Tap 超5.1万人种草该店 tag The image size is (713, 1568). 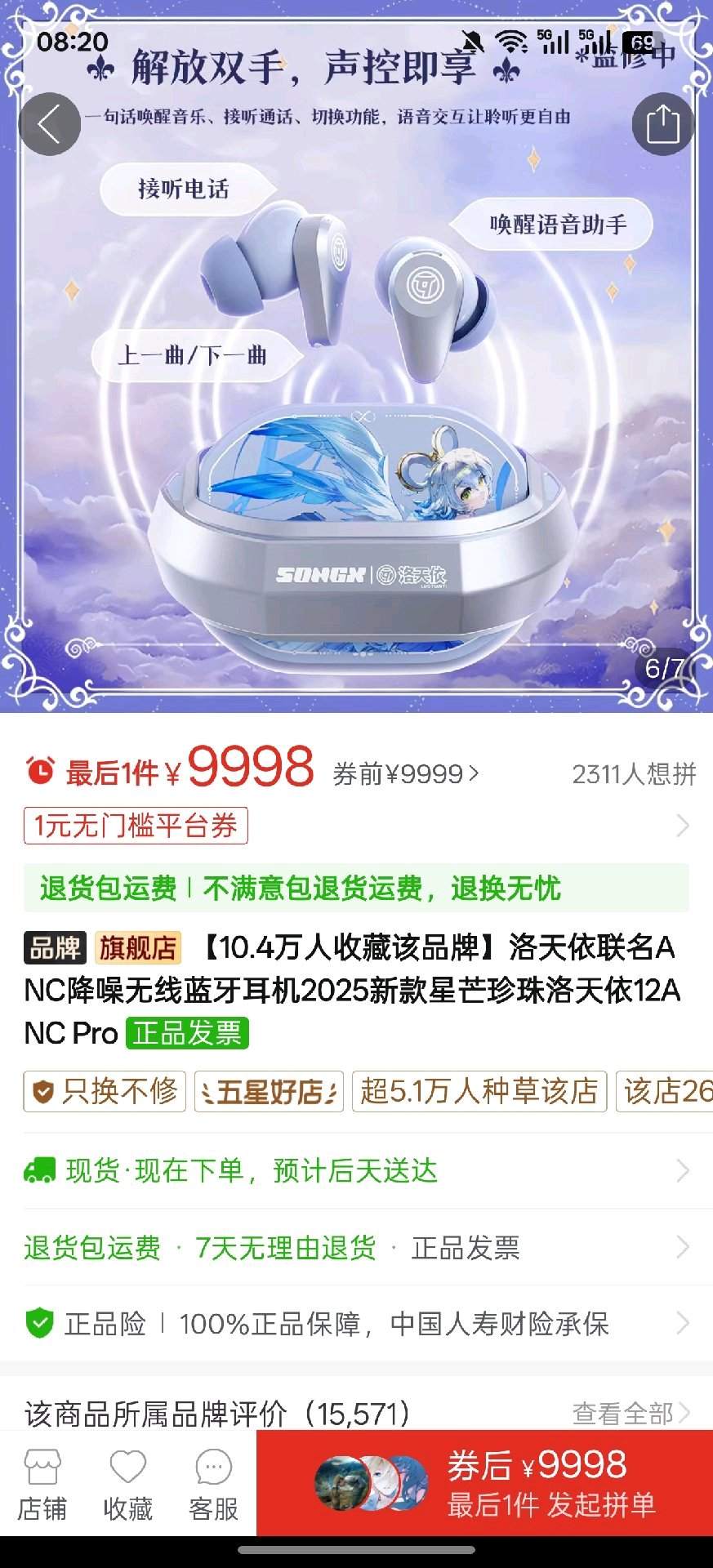[479, 1091]
